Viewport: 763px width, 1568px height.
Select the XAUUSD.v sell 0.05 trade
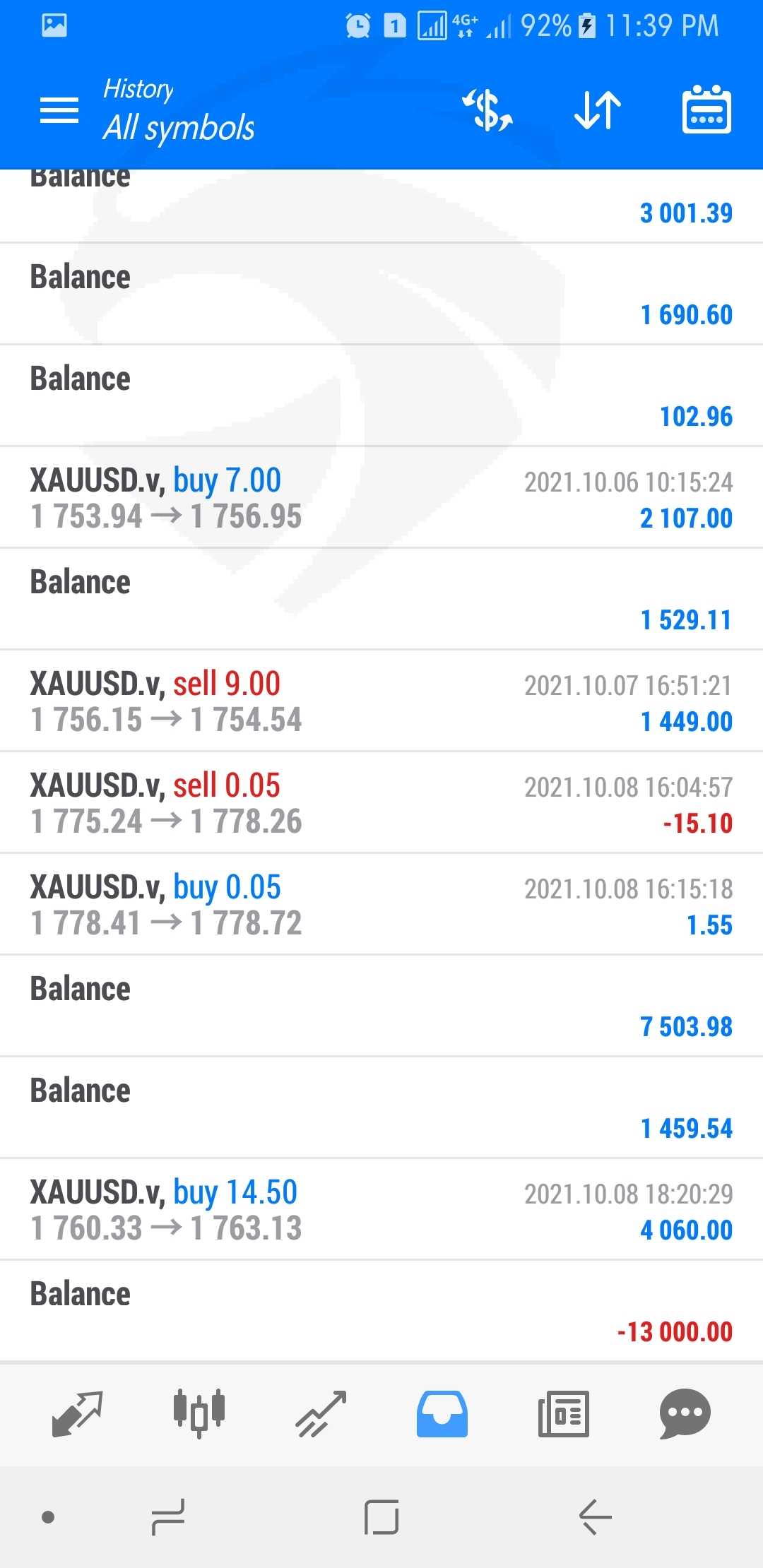381,803
